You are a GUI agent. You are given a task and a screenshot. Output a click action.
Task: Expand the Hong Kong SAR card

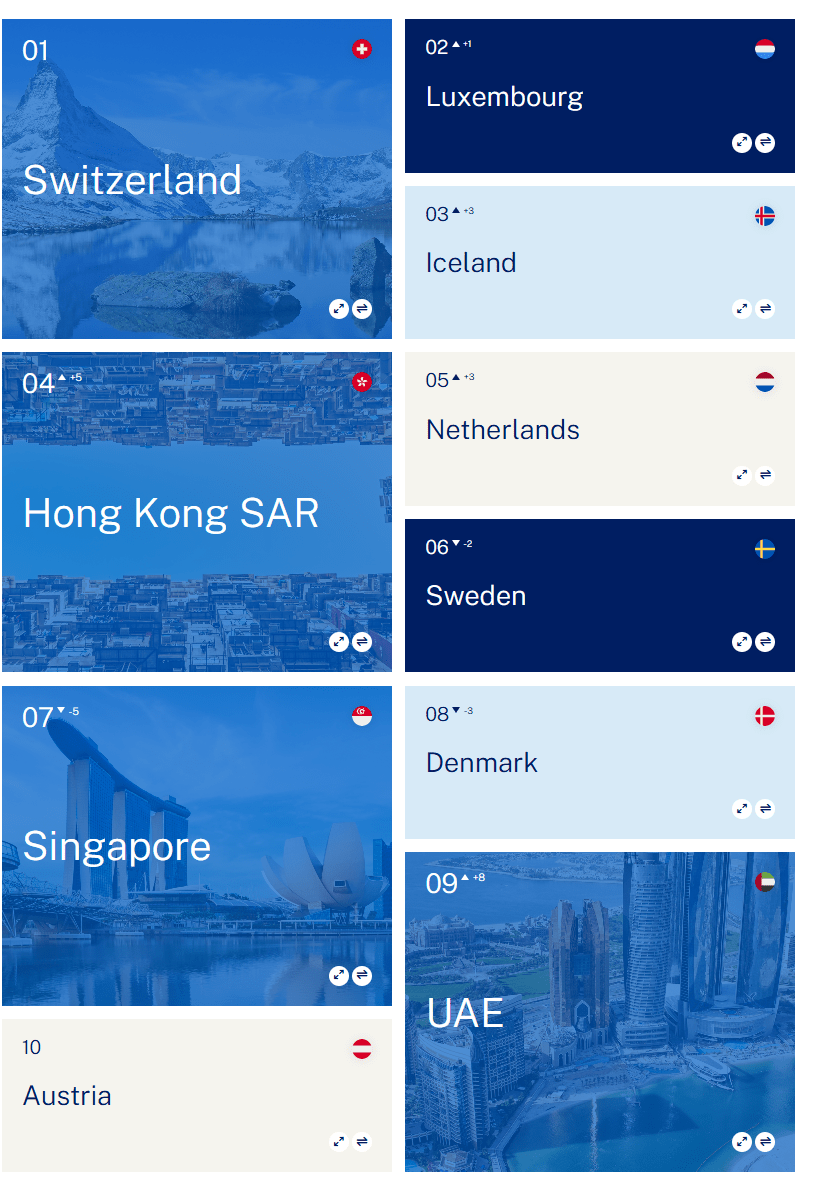click(x=339, y=641)
